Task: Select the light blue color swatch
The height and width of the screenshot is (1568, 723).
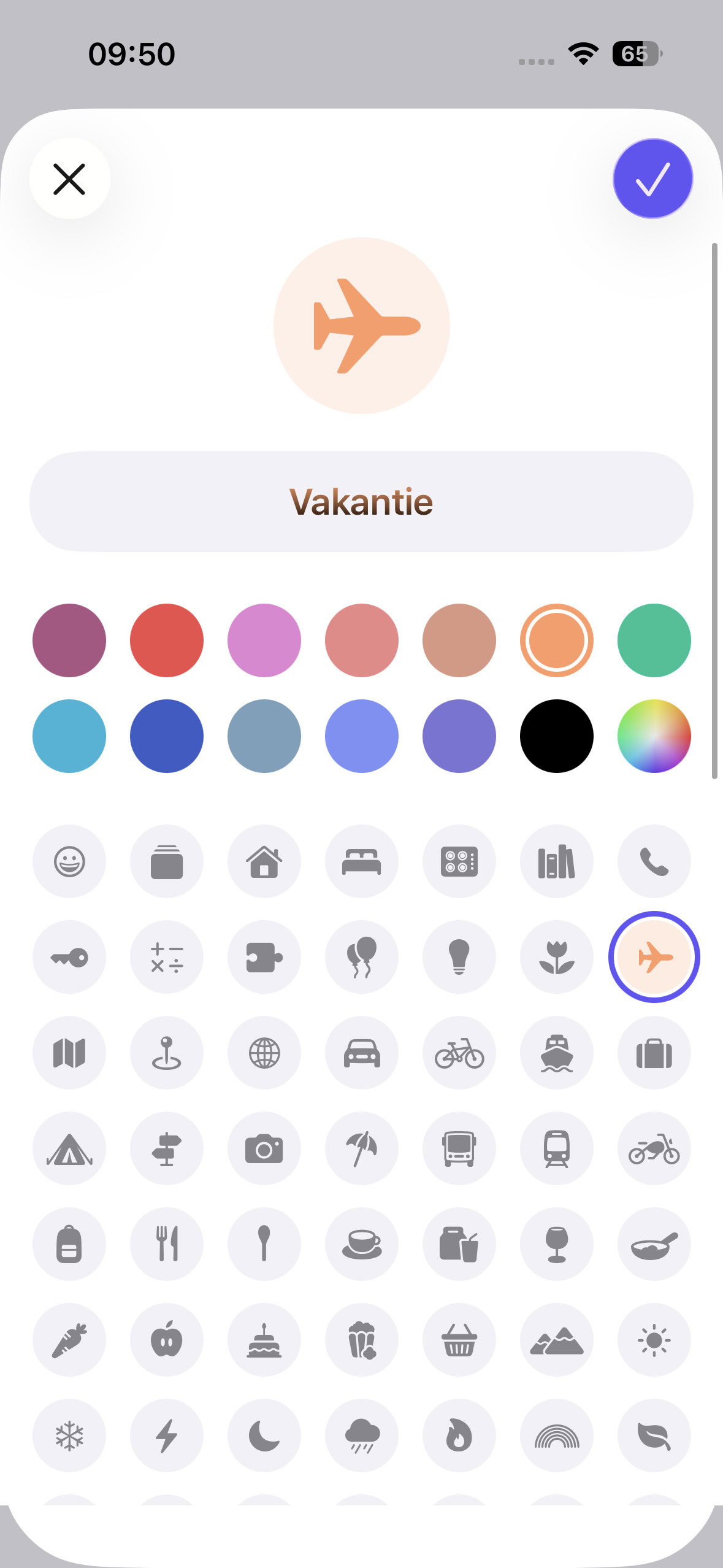Action: point(69,736)
